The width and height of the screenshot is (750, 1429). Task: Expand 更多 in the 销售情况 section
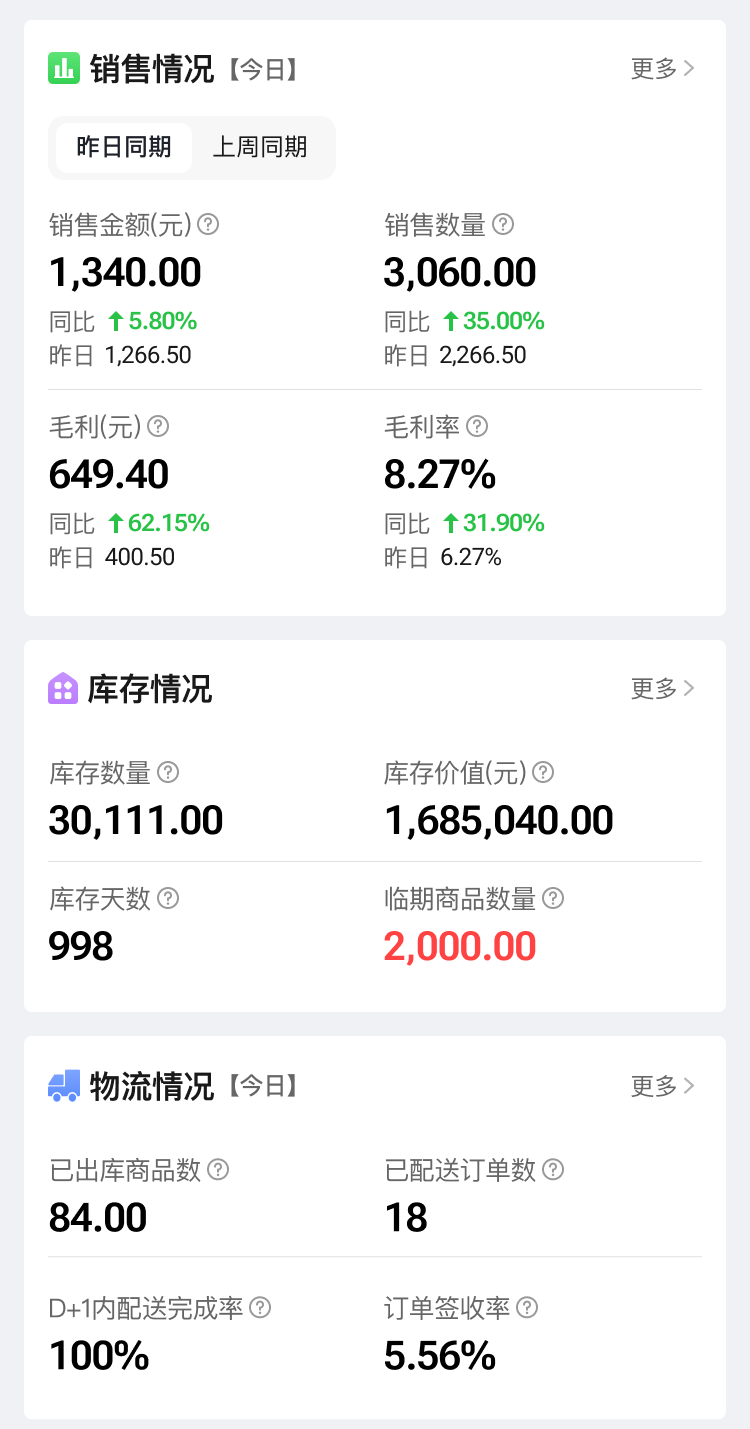pos(662,69)
